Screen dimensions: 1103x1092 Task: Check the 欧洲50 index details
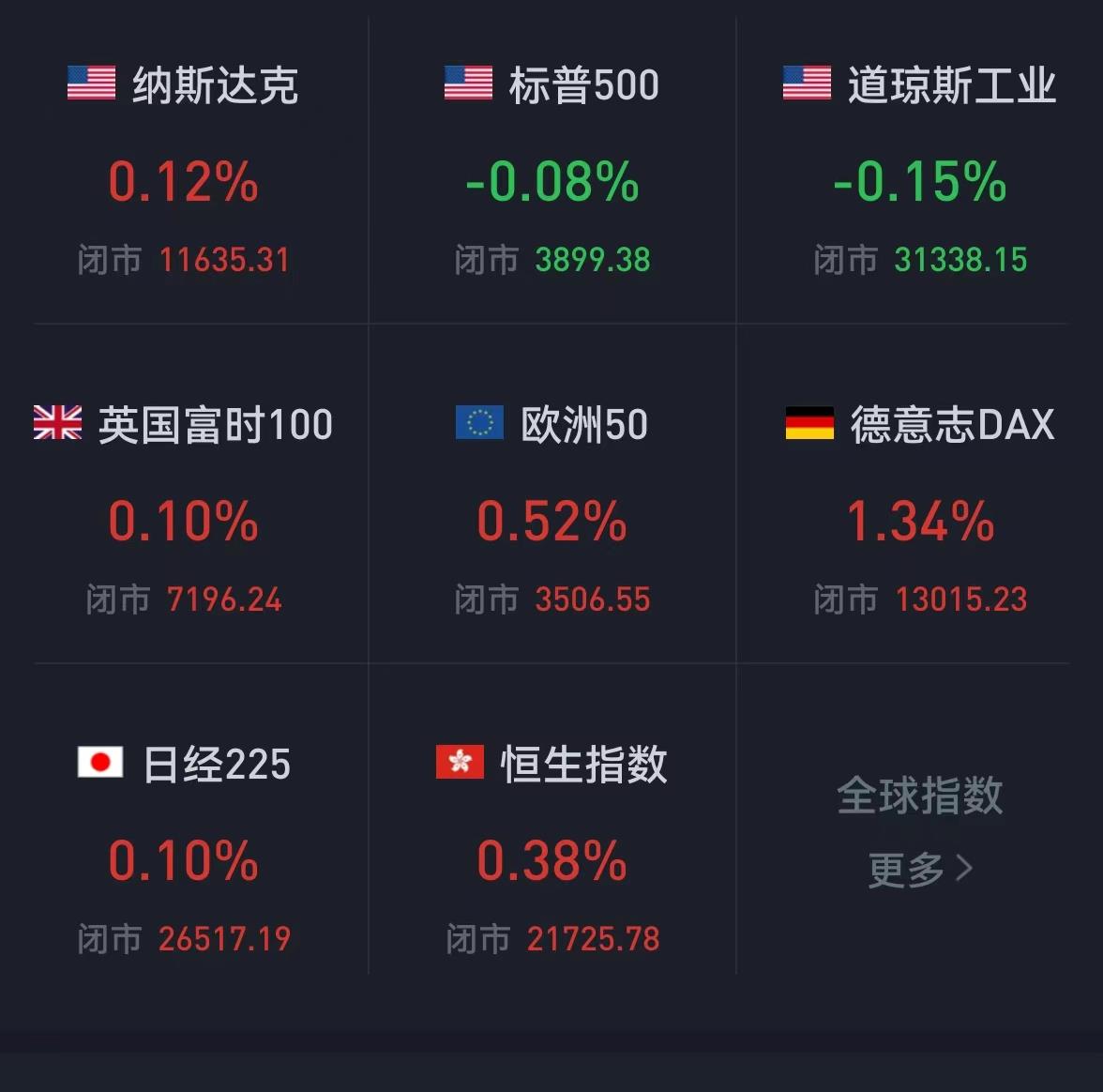[x=551, y=512]
